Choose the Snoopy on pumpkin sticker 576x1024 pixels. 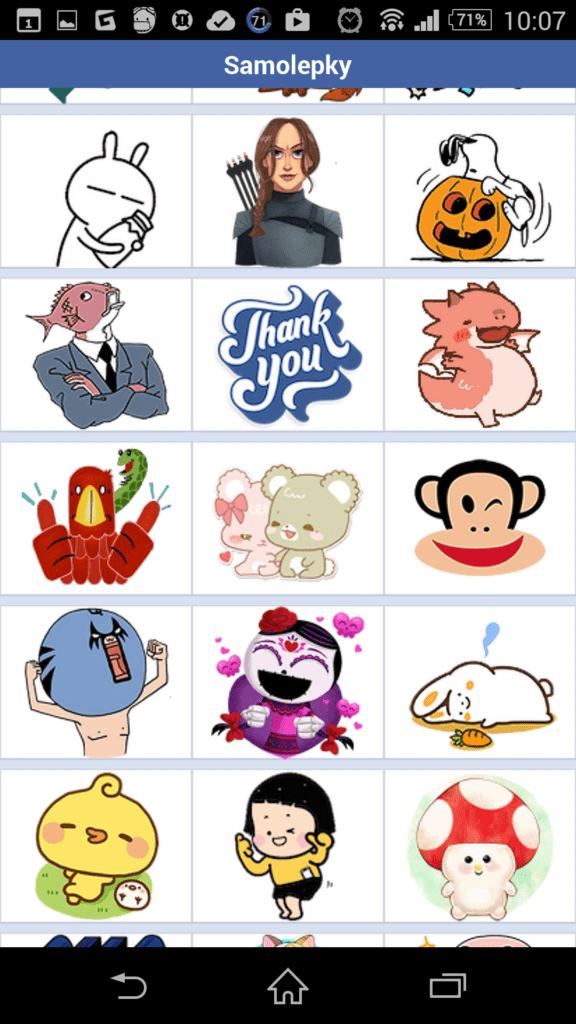click(x=480, y=191)
